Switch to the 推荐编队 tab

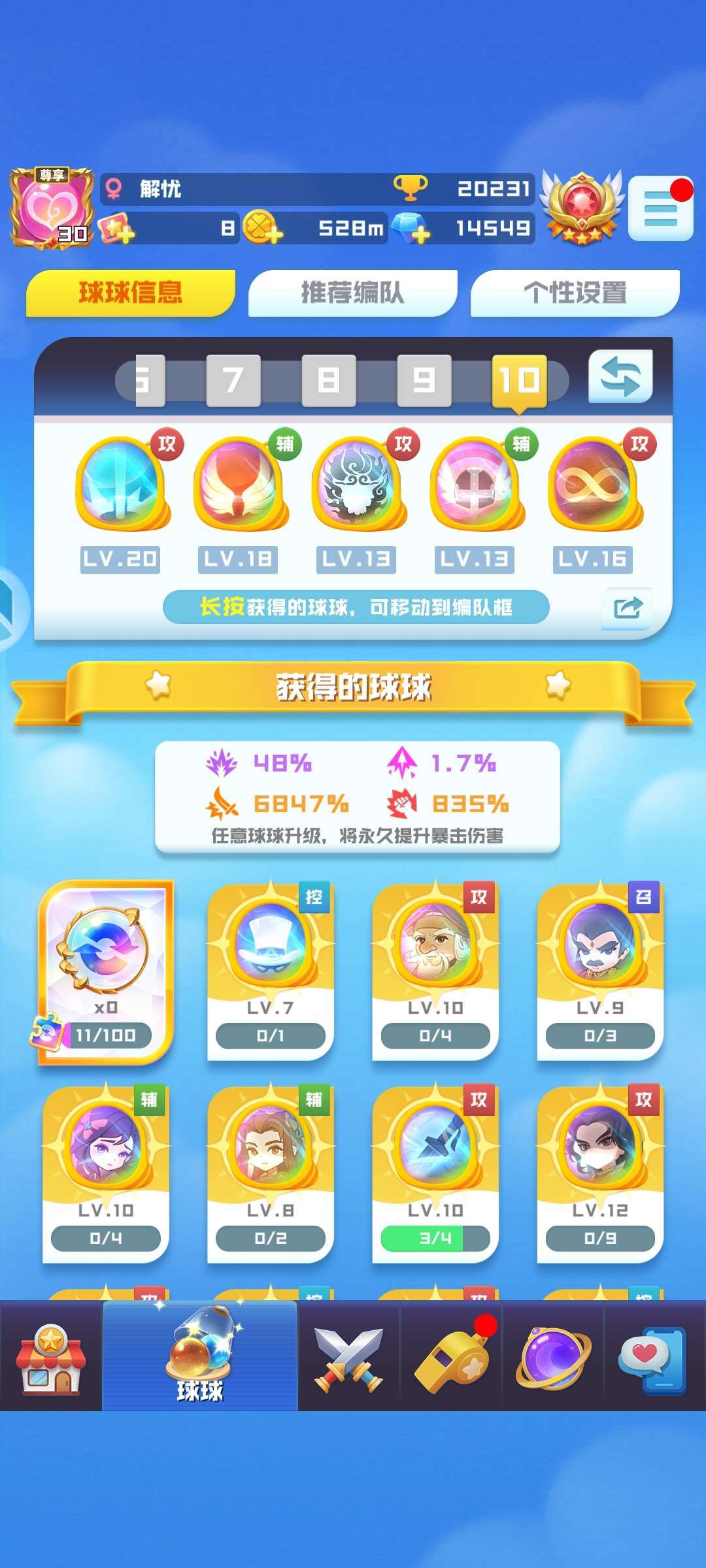(352, 293)
